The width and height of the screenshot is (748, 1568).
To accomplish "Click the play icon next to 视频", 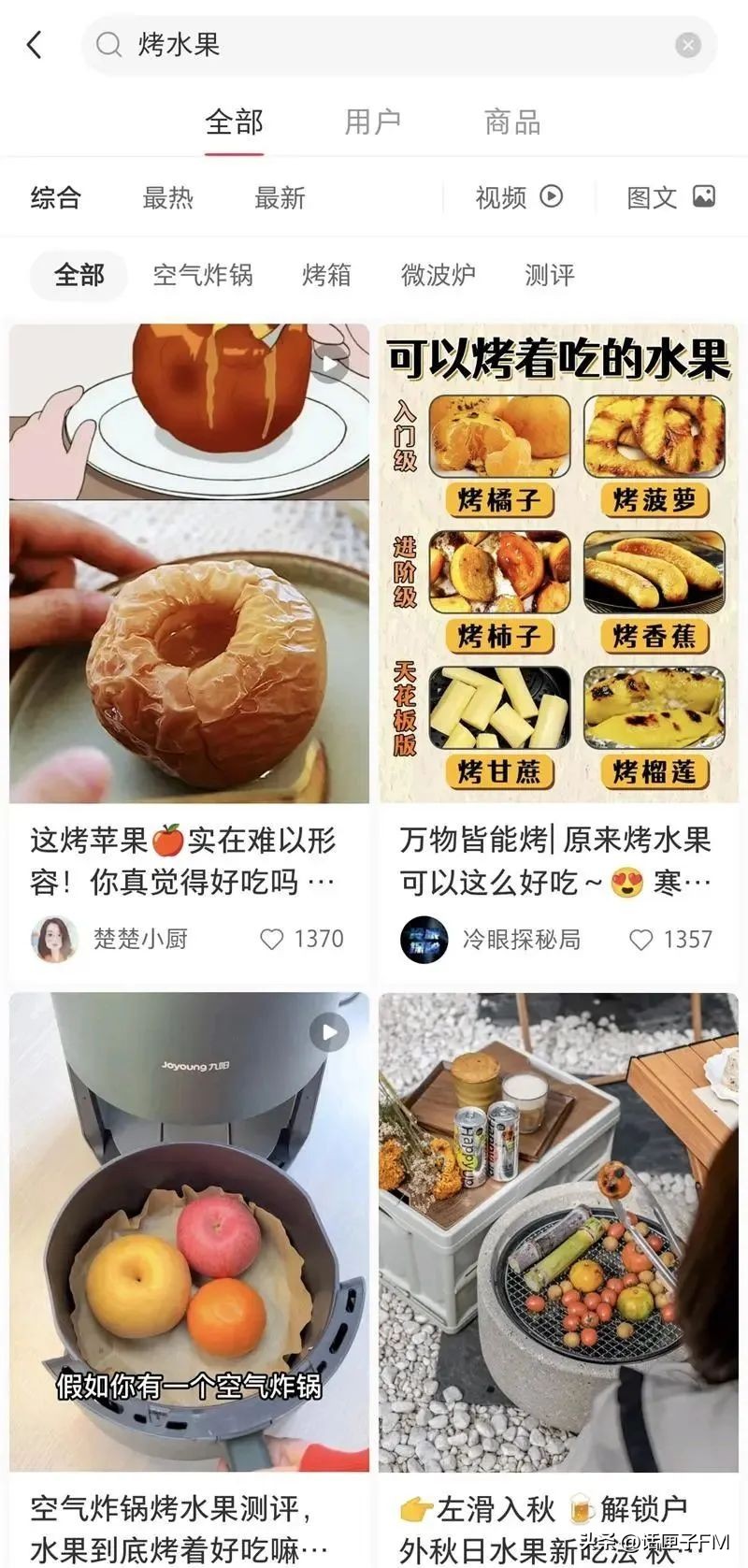I will [x=552, y=197].
